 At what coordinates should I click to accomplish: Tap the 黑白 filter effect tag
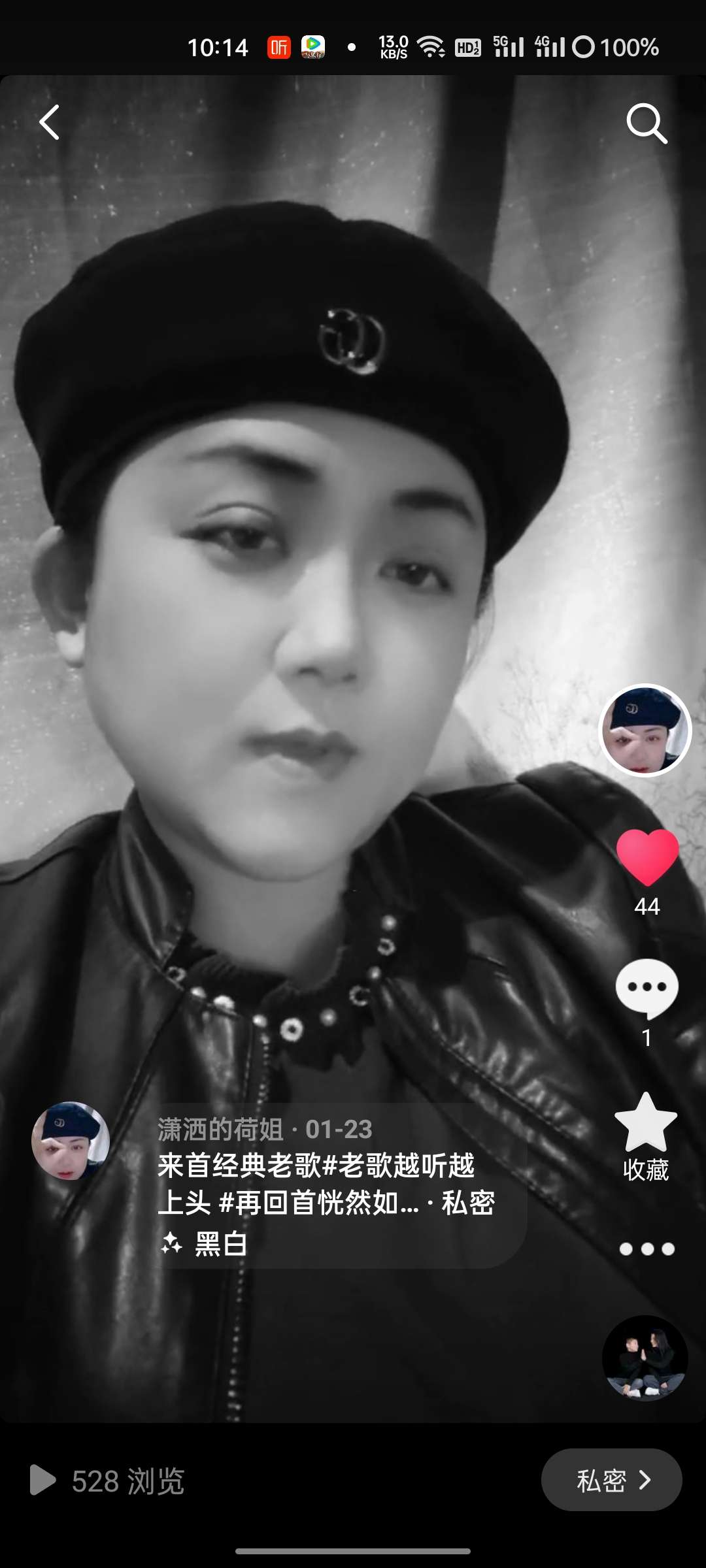pos(205,1244)
